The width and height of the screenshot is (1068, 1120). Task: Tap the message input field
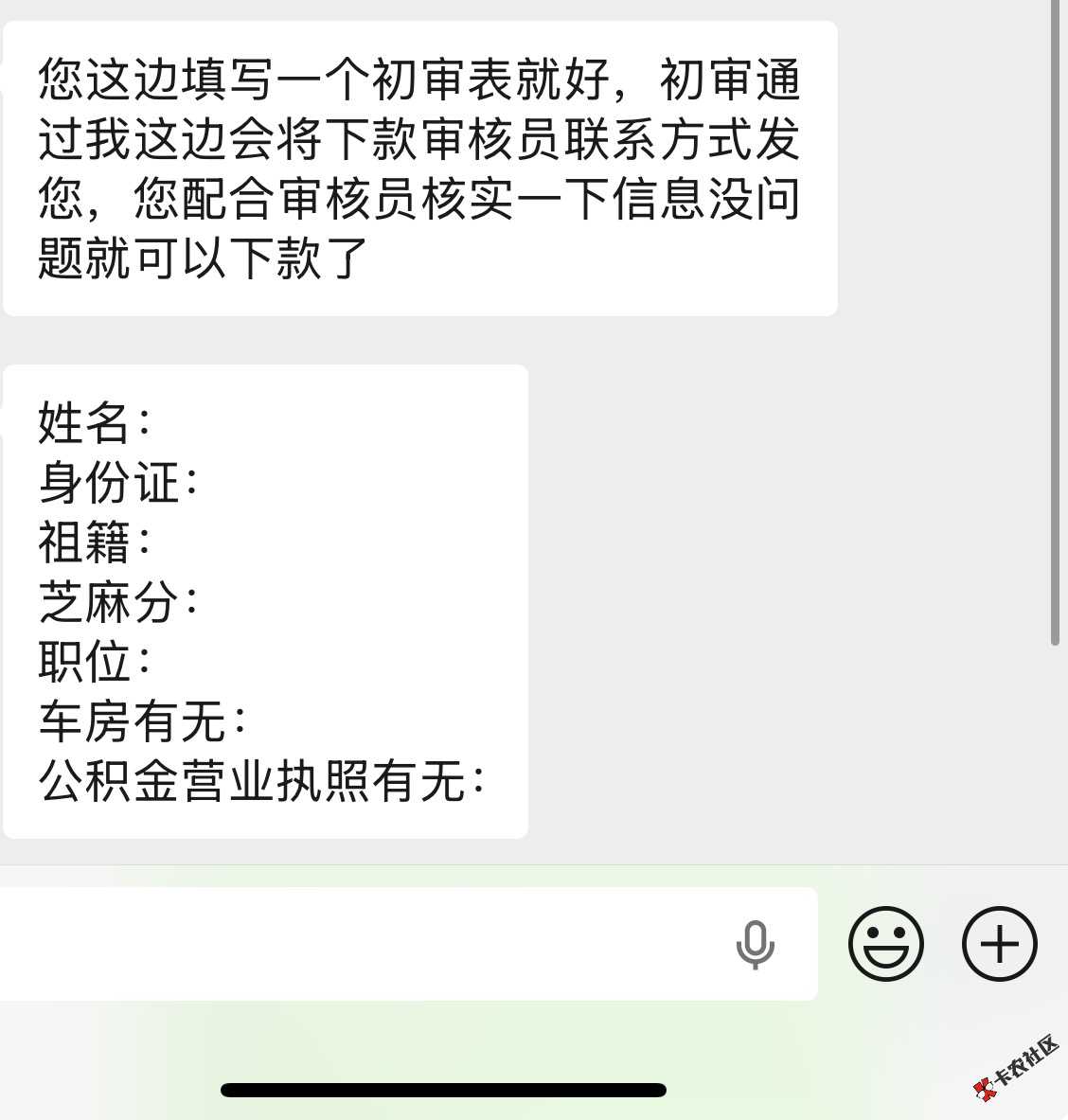[360, 944]
